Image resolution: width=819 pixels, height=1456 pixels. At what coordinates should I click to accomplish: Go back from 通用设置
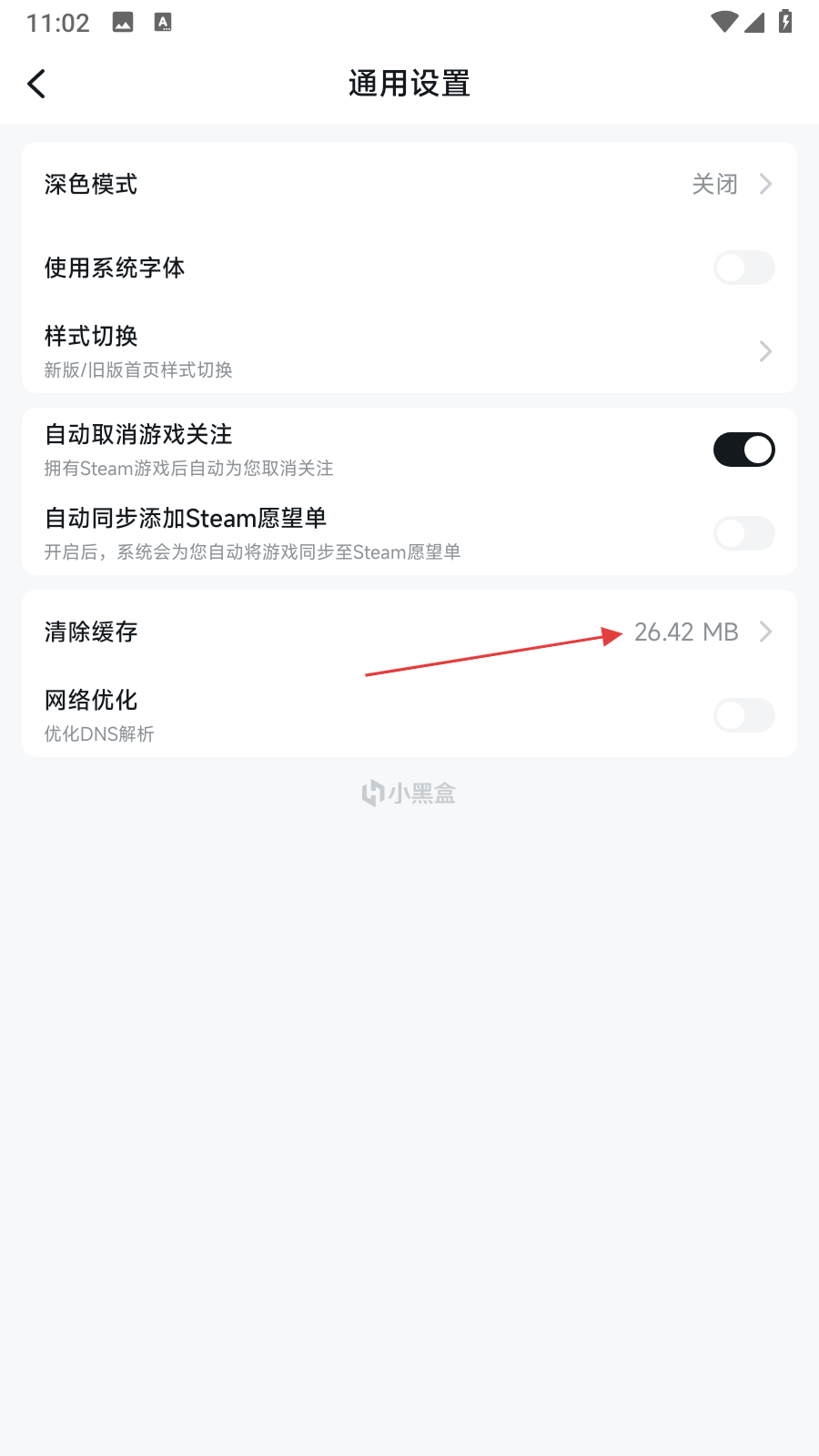pos(36,84)
